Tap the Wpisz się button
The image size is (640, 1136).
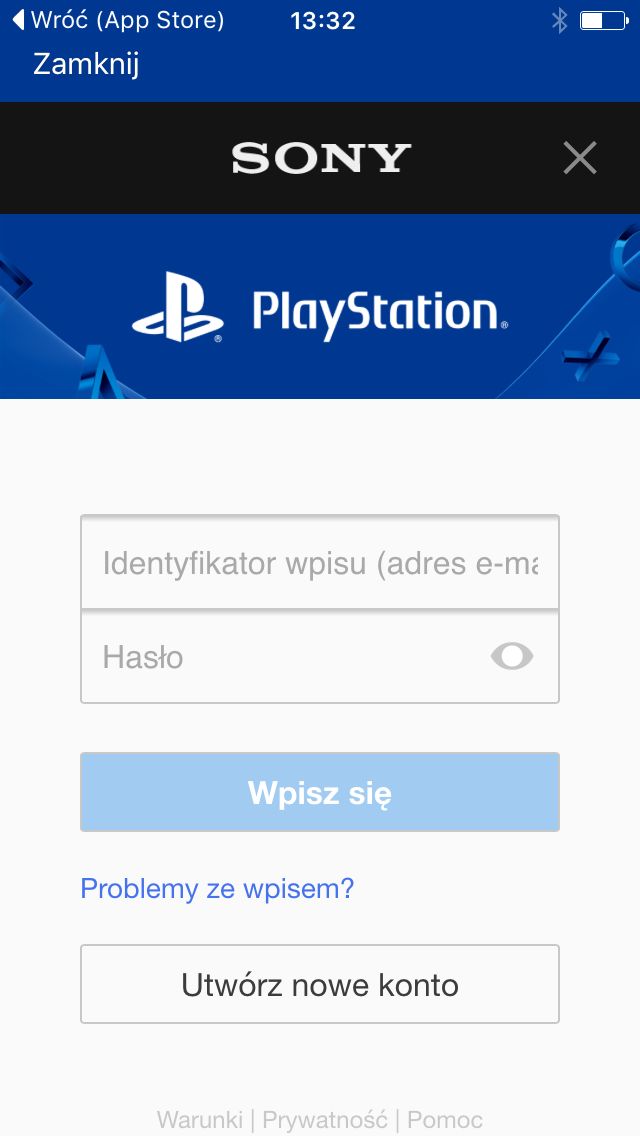click(x=320, y=792)
